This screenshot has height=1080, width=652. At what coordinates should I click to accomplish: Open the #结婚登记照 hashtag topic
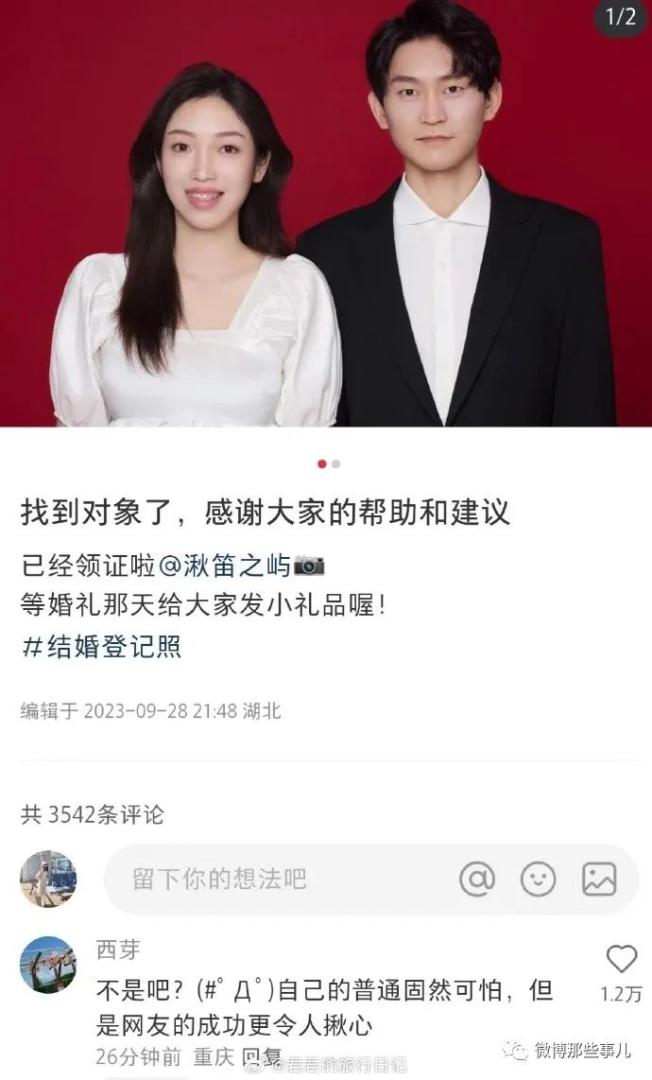[101, 647]
